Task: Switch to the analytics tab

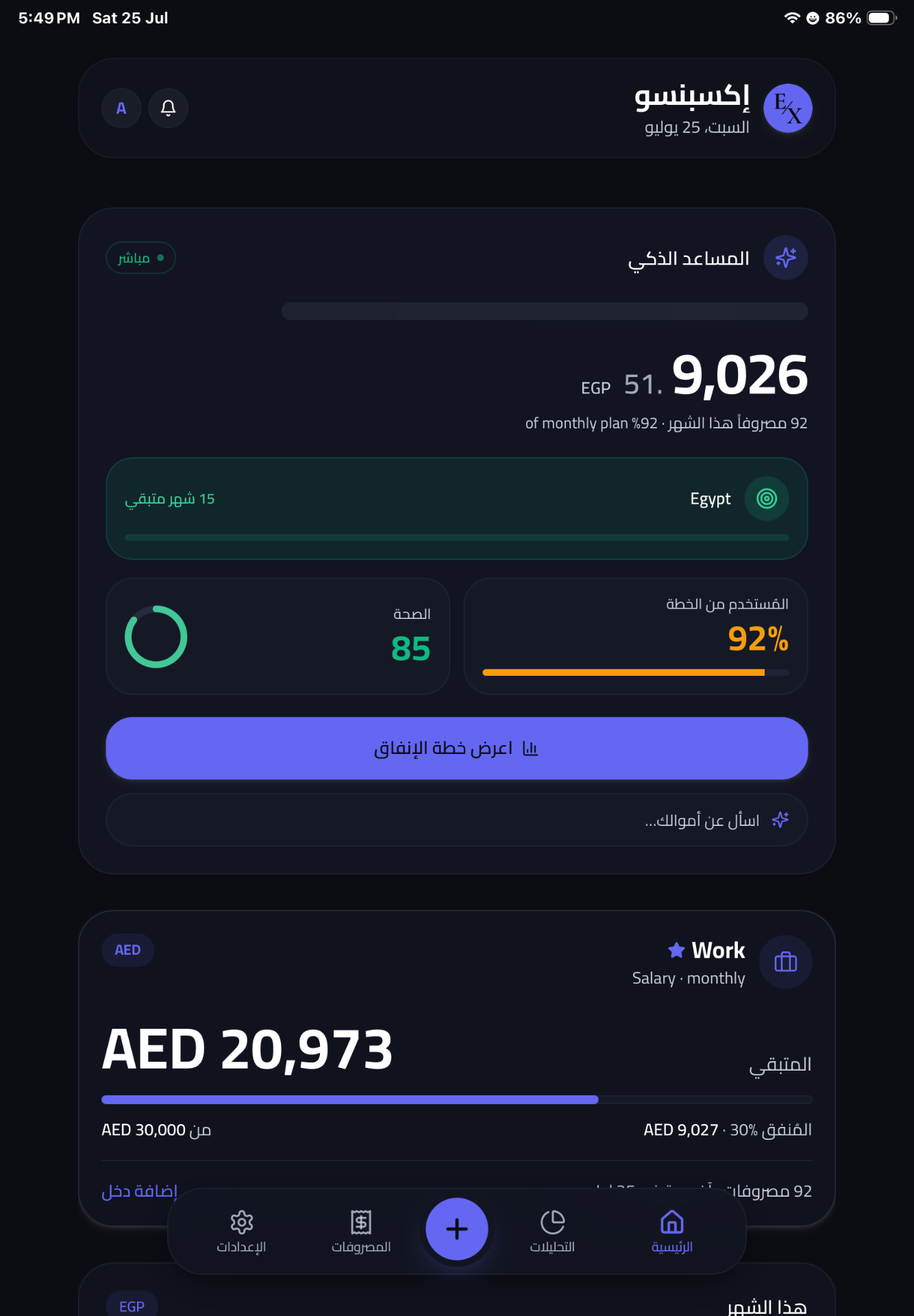Action: 552,1231
